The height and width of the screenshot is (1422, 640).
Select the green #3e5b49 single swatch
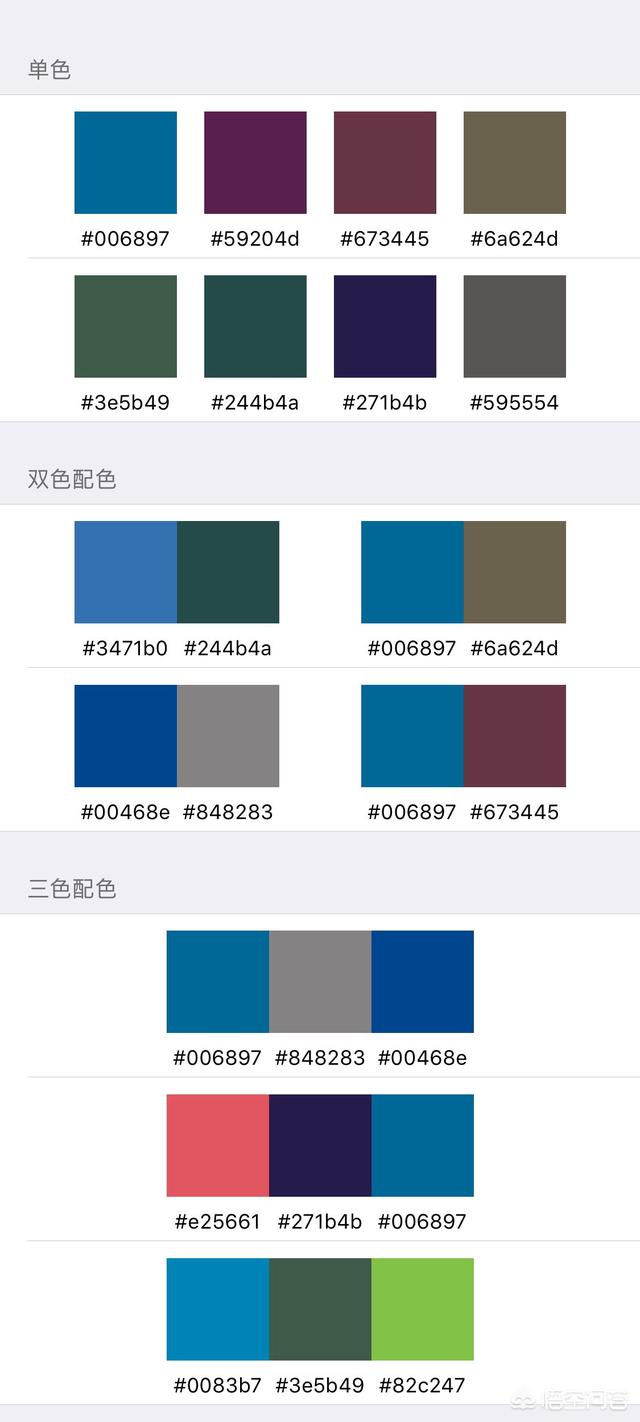click(126, 326)
